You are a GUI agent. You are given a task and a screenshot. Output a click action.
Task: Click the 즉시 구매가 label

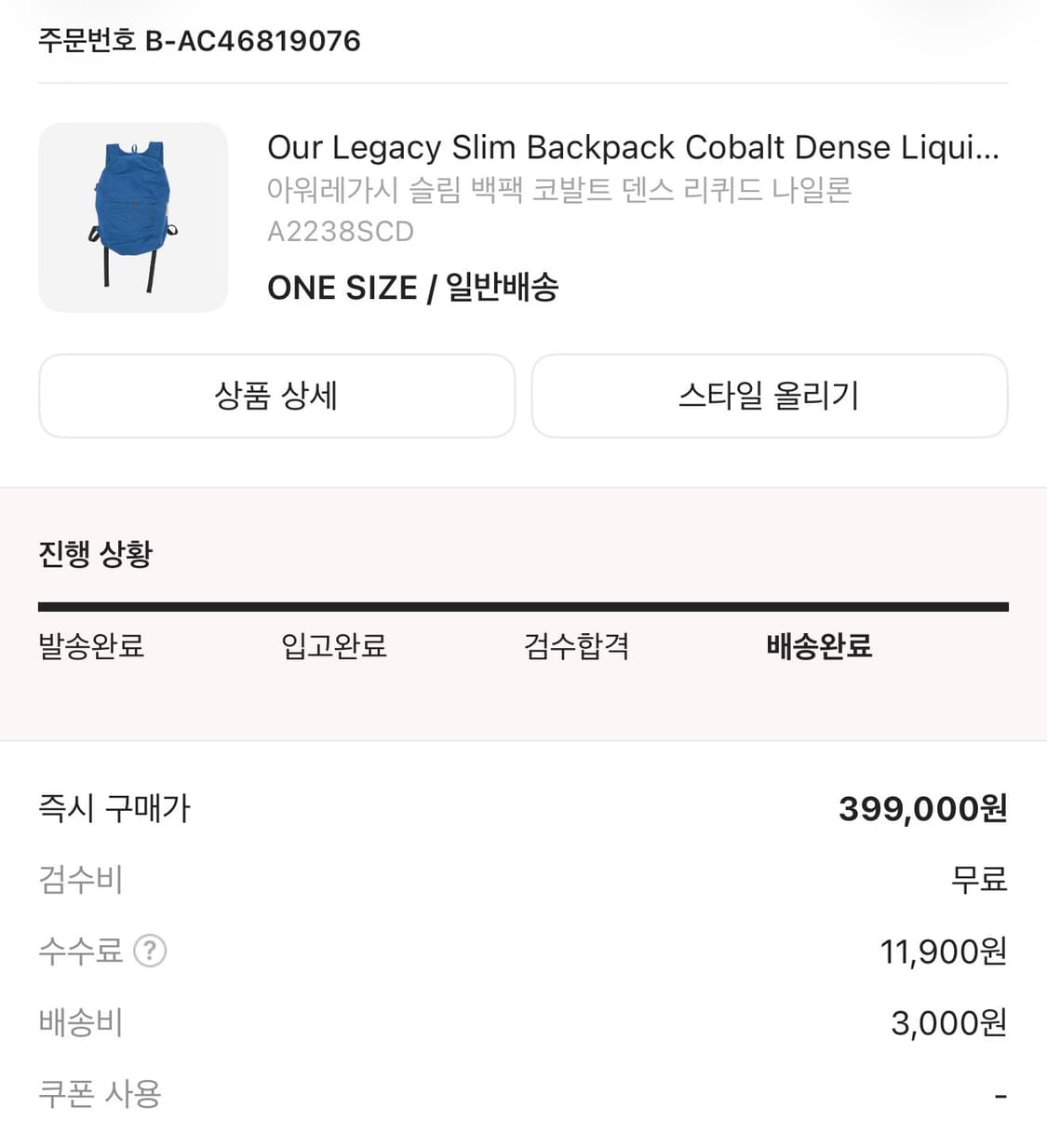pos(114,809)
